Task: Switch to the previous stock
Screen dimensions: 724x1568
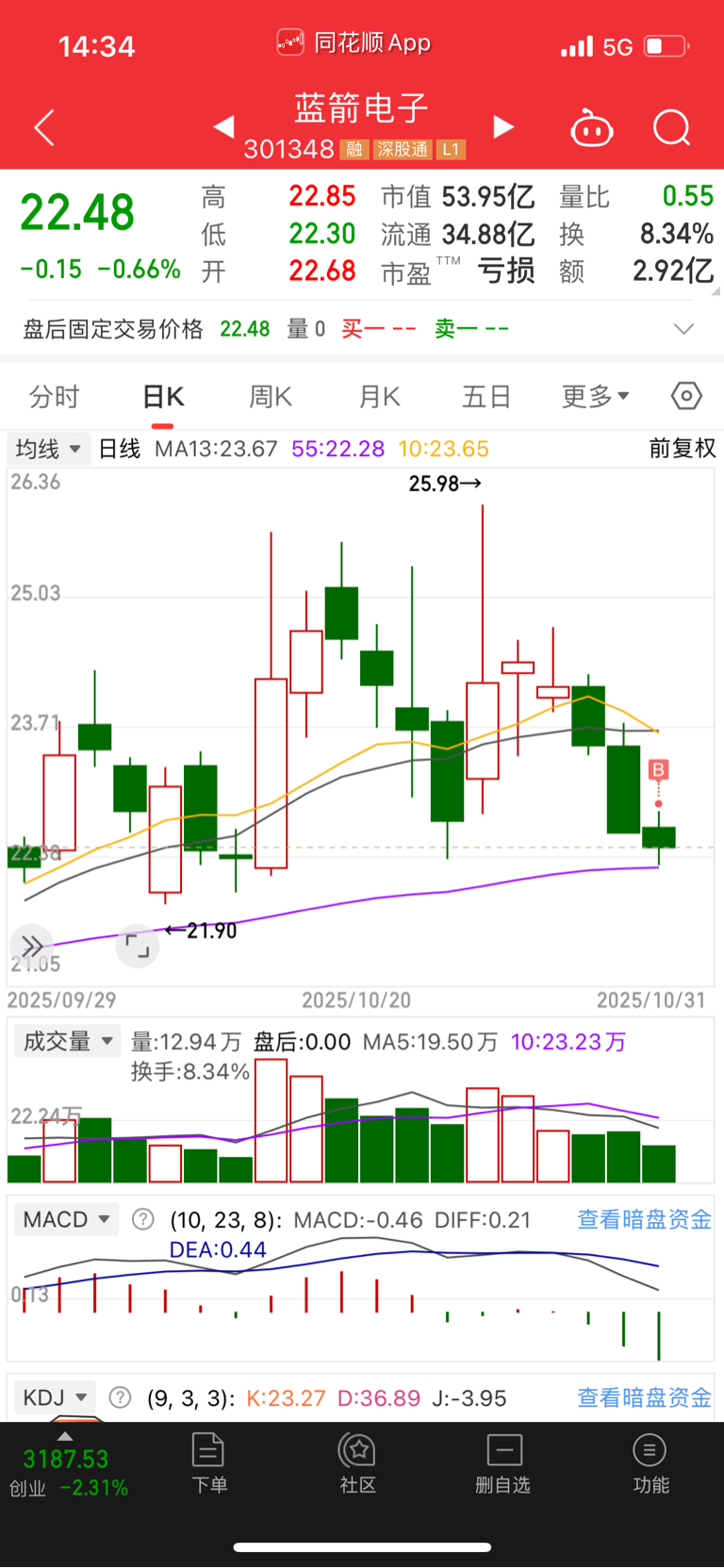Action: [223, 126]
